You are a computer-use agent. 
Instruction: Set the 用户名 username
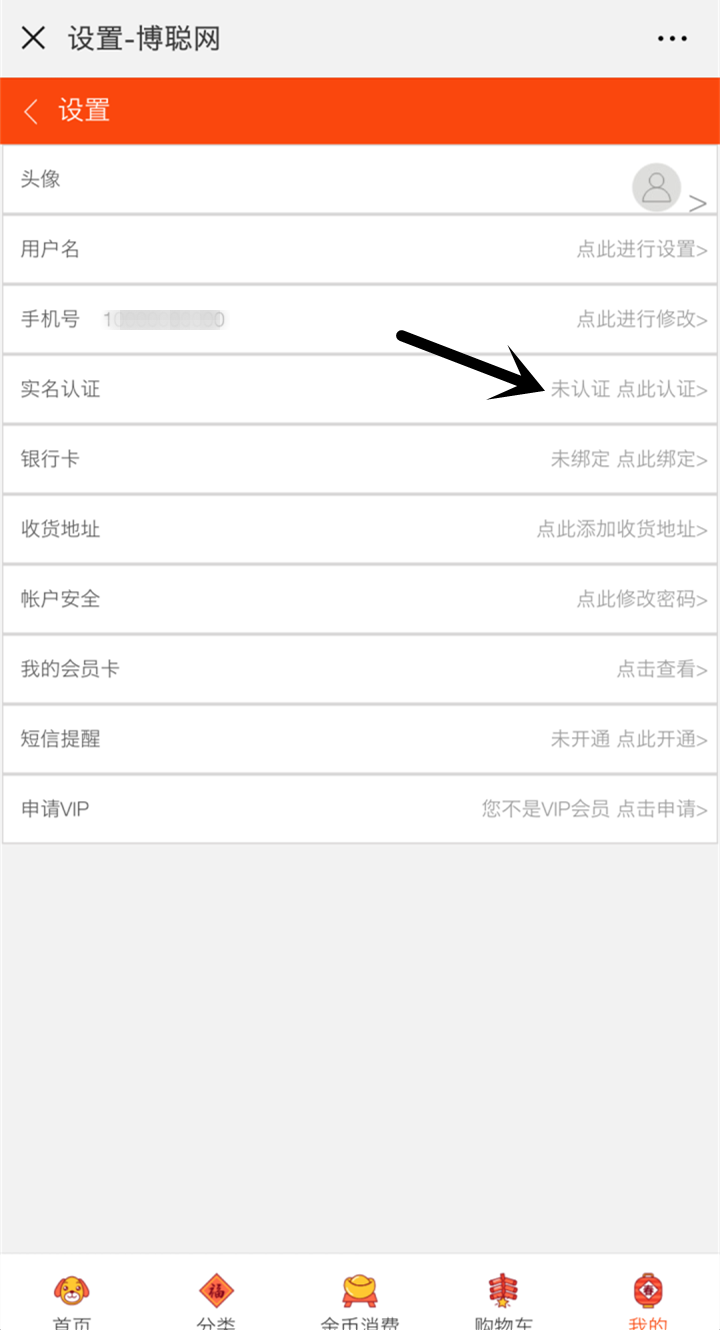pyautogui.click(x=360, y=249)
